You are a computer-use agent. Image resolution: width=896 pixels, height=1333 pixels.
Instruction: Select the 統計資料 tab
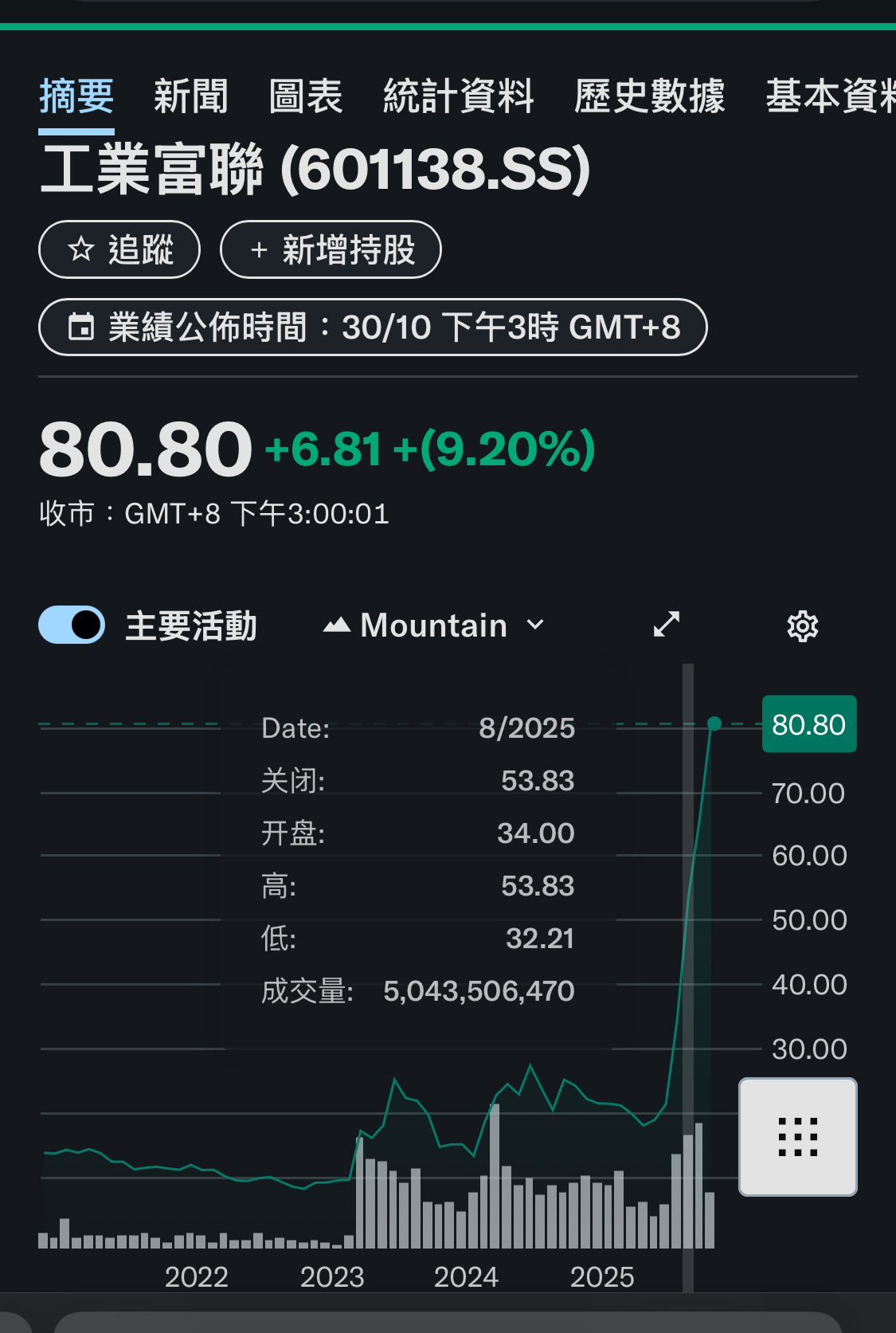point(458,96)
